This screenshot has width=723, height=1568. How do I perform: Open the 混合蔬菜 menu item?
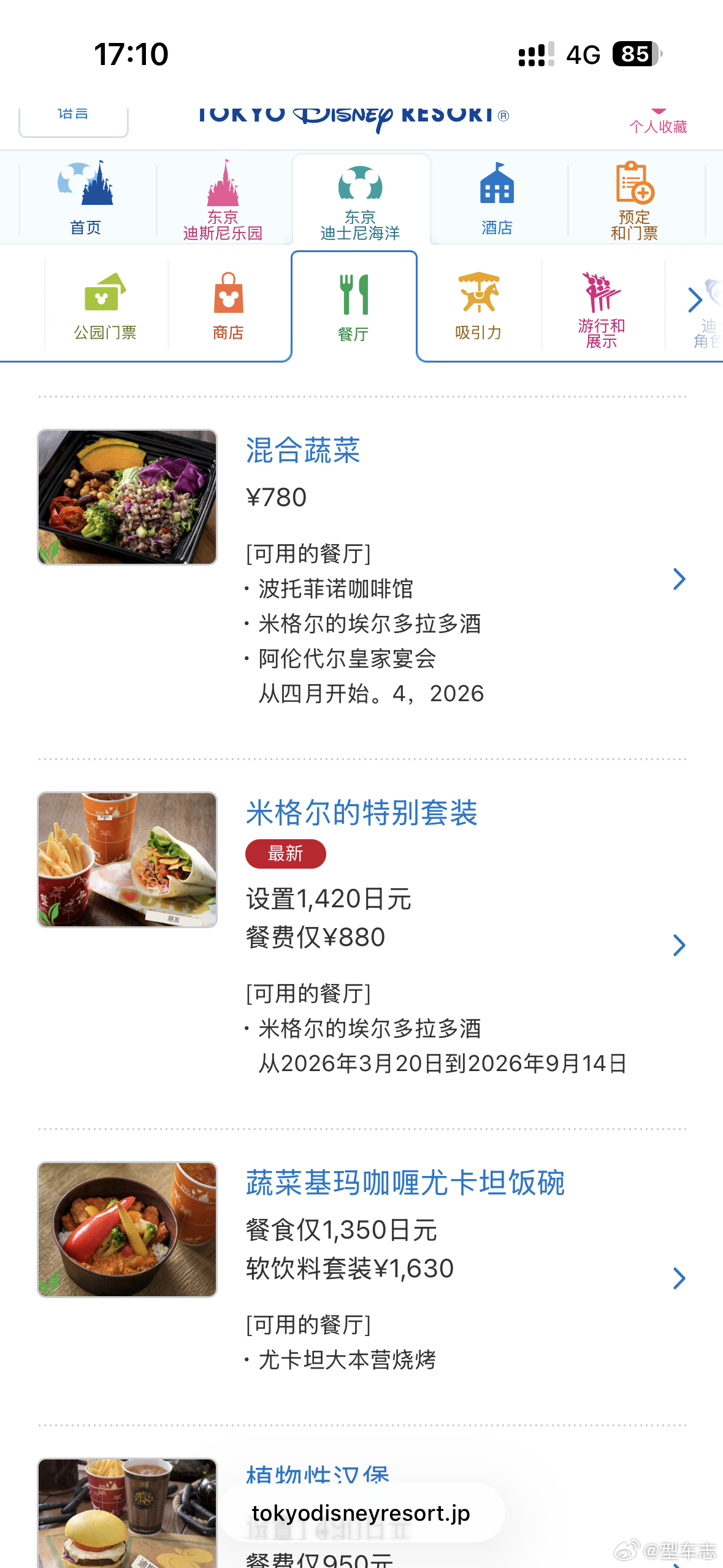pyautogui.click(x=303, y=450)
